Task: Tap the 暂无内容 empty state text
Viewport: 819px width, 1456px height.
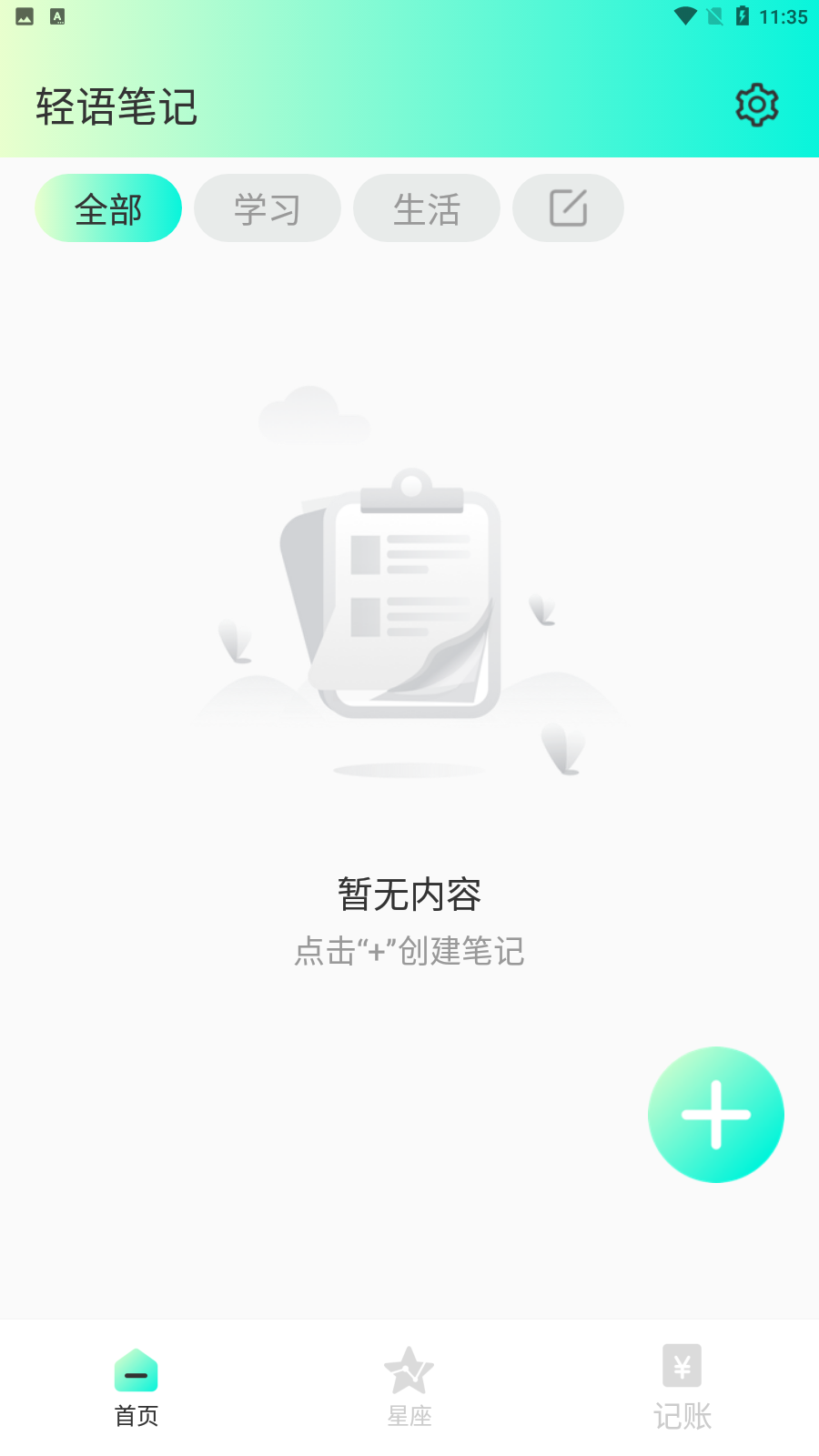Action: click(x=409, y=895)
